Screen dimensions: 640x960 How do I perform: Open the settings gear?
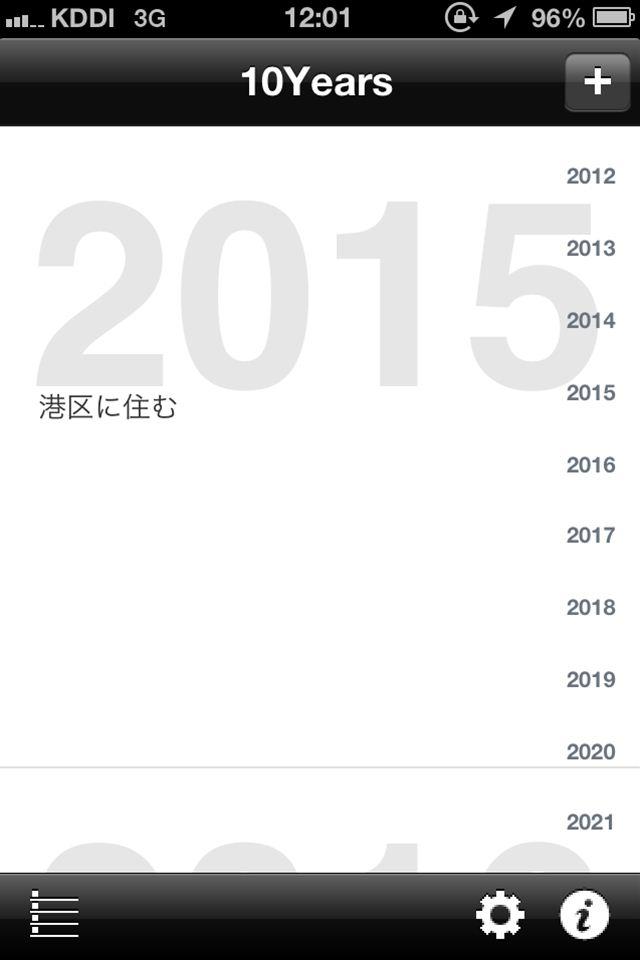(500, 915)
